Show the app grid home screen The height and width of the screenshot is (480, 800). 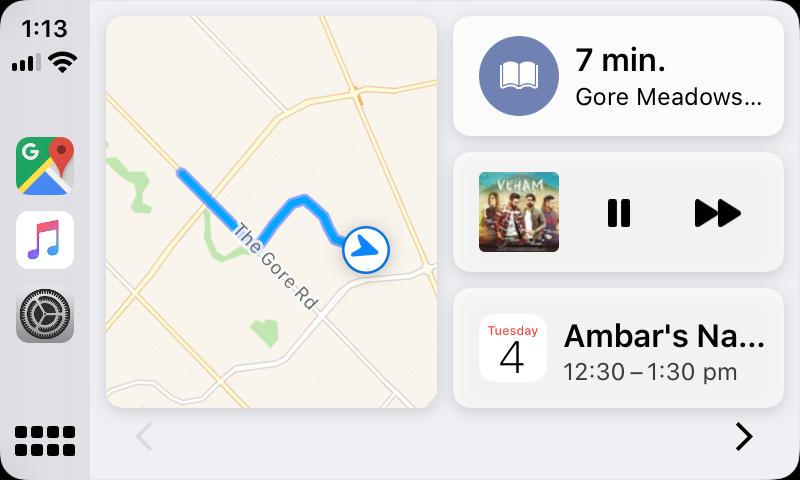[x=45, y=440]
